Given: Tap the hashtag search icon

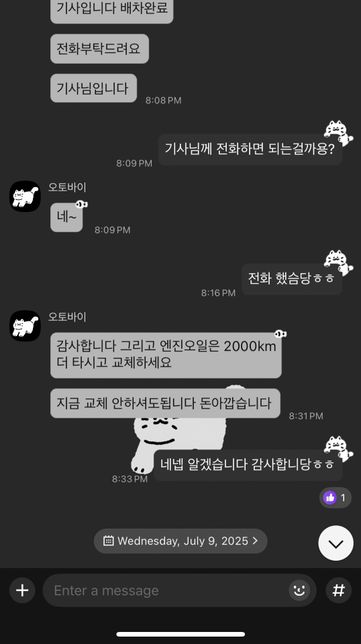Looking at the screenshot, I should [x=338, y=590].
